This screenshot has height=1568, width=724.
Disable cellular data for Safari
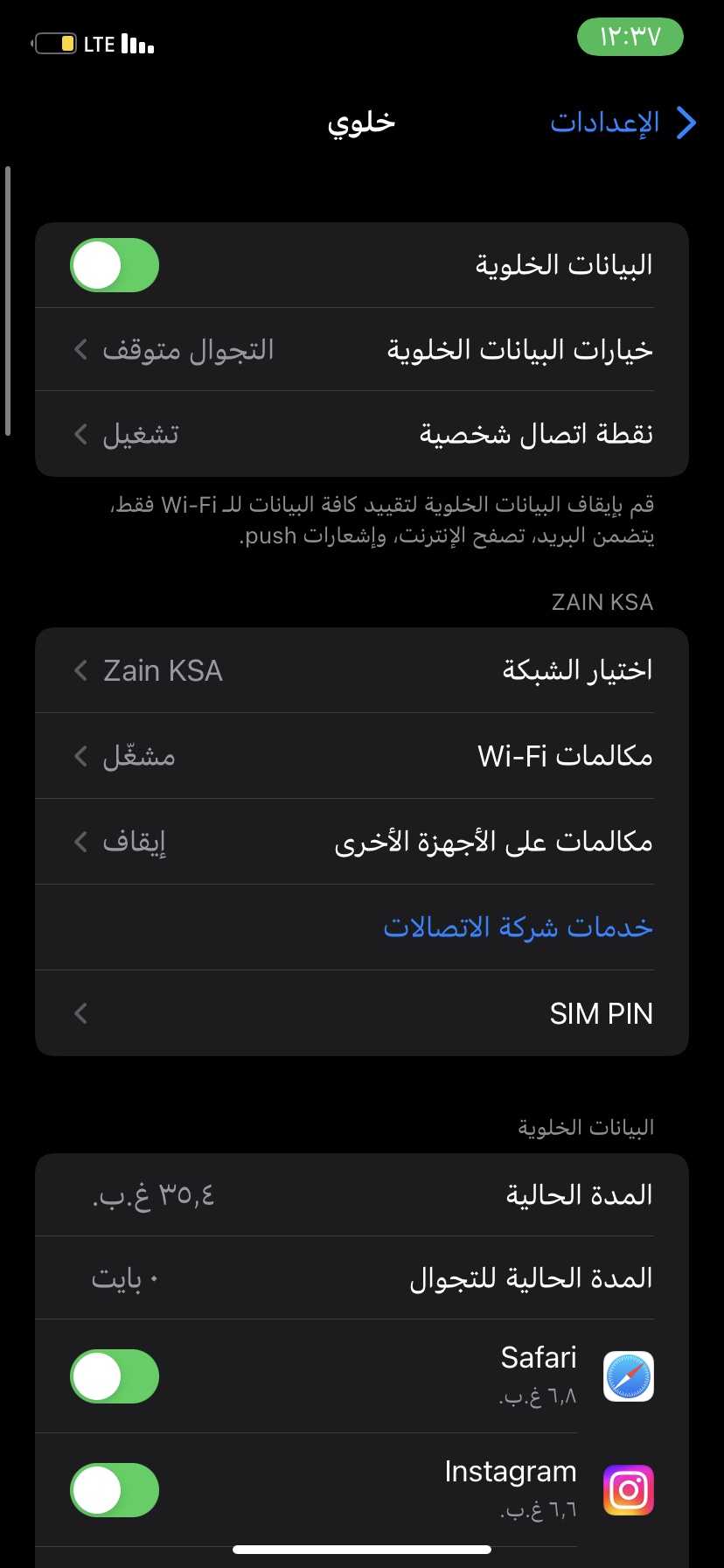115,1376
